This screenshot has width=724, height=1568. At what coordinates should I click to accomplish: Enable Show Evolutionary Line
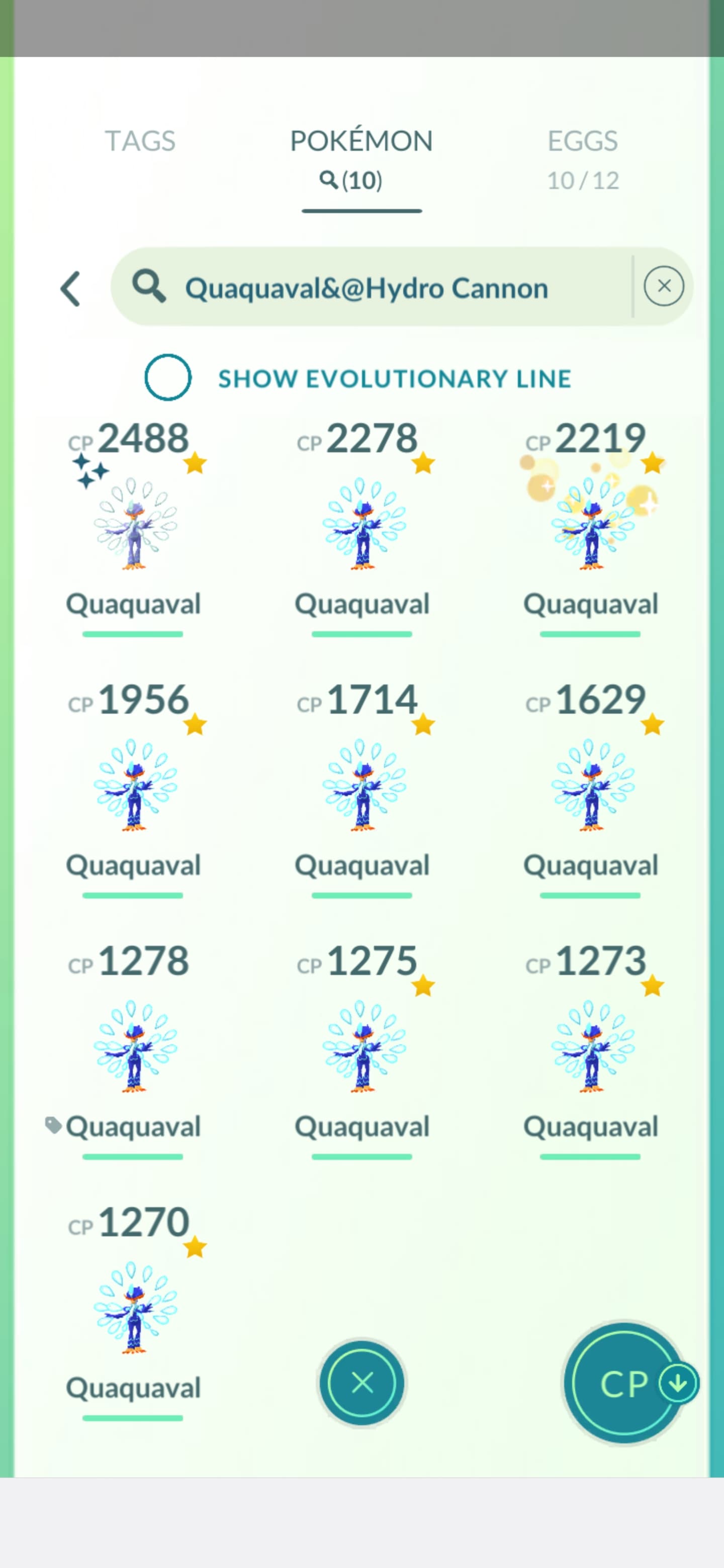point(168,377)
